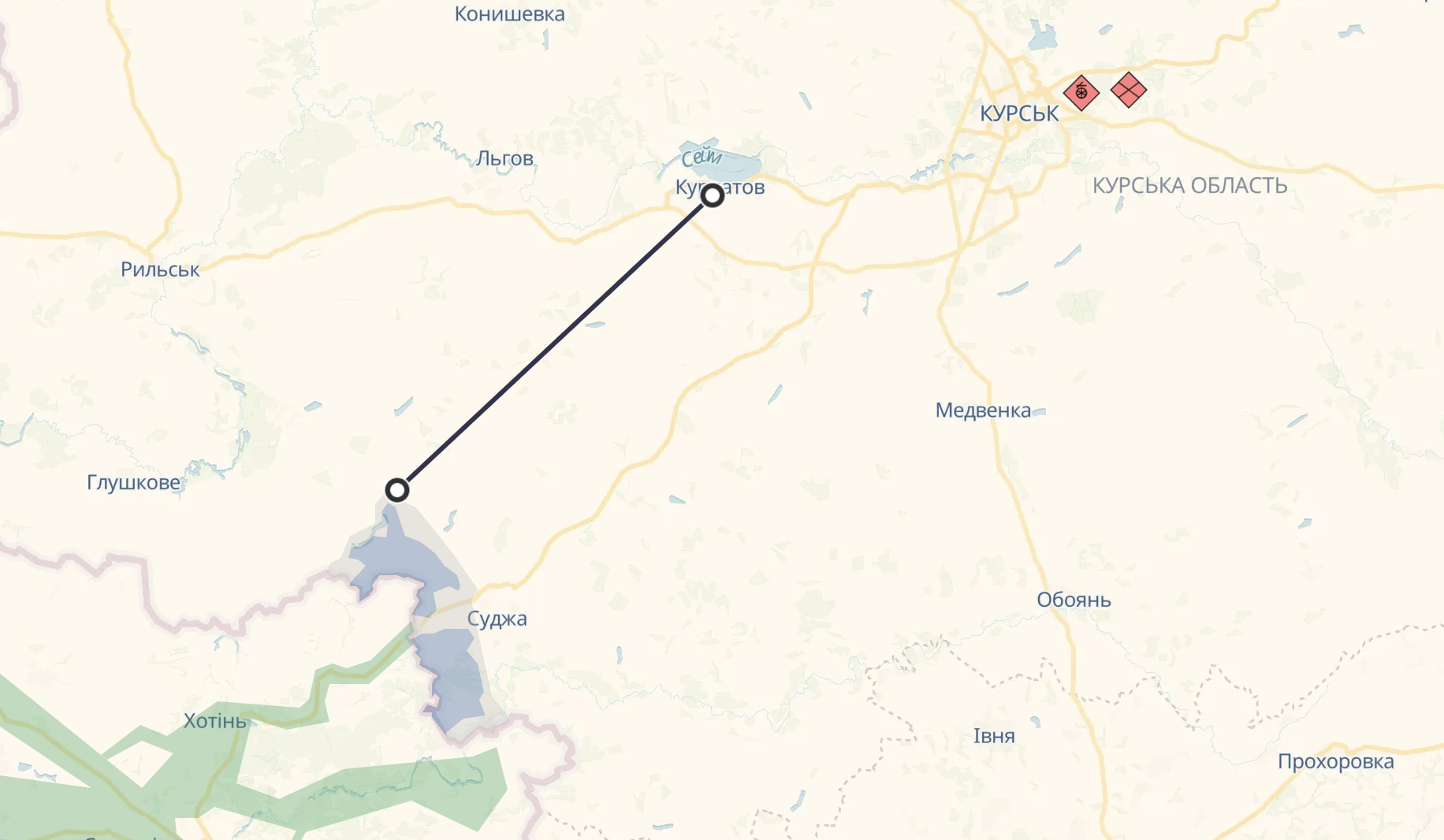
Task: Tap the red diamond marker with circle symbol
Action: tap(1081, 93)
